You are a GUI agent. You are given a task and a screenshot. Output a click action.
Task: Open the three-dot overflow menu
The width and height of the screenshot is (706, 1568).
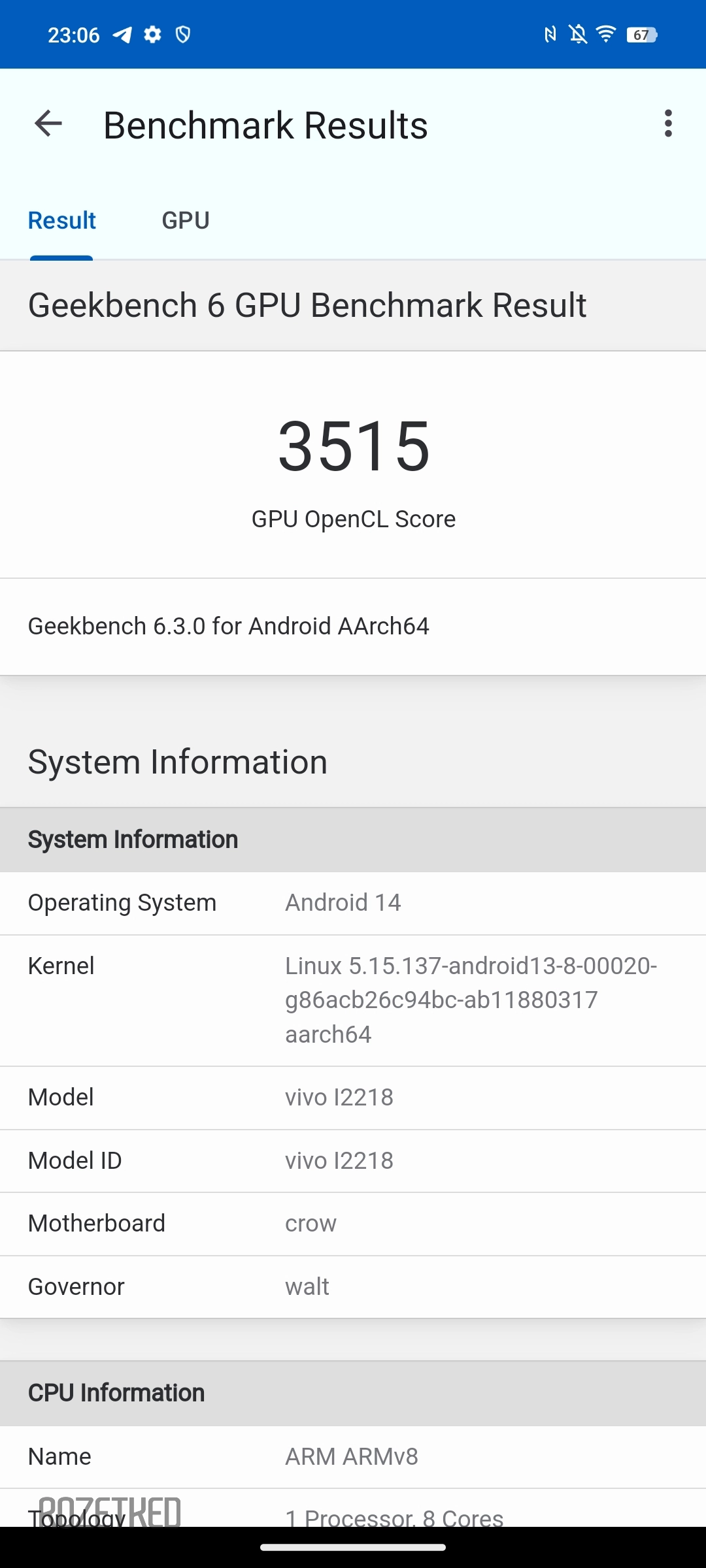point(667,123)
